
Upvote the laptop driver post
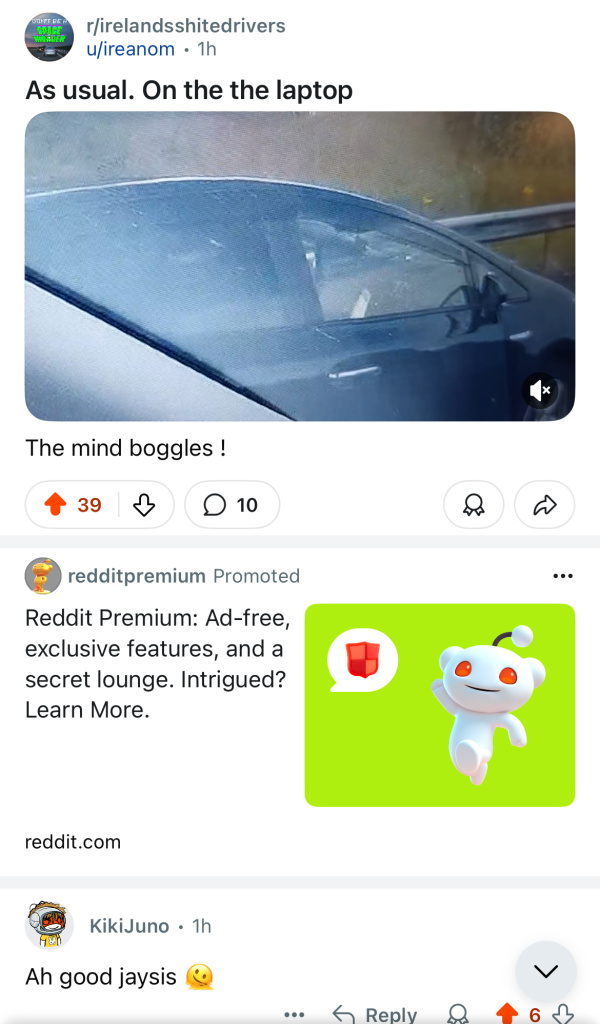(55, 504)
